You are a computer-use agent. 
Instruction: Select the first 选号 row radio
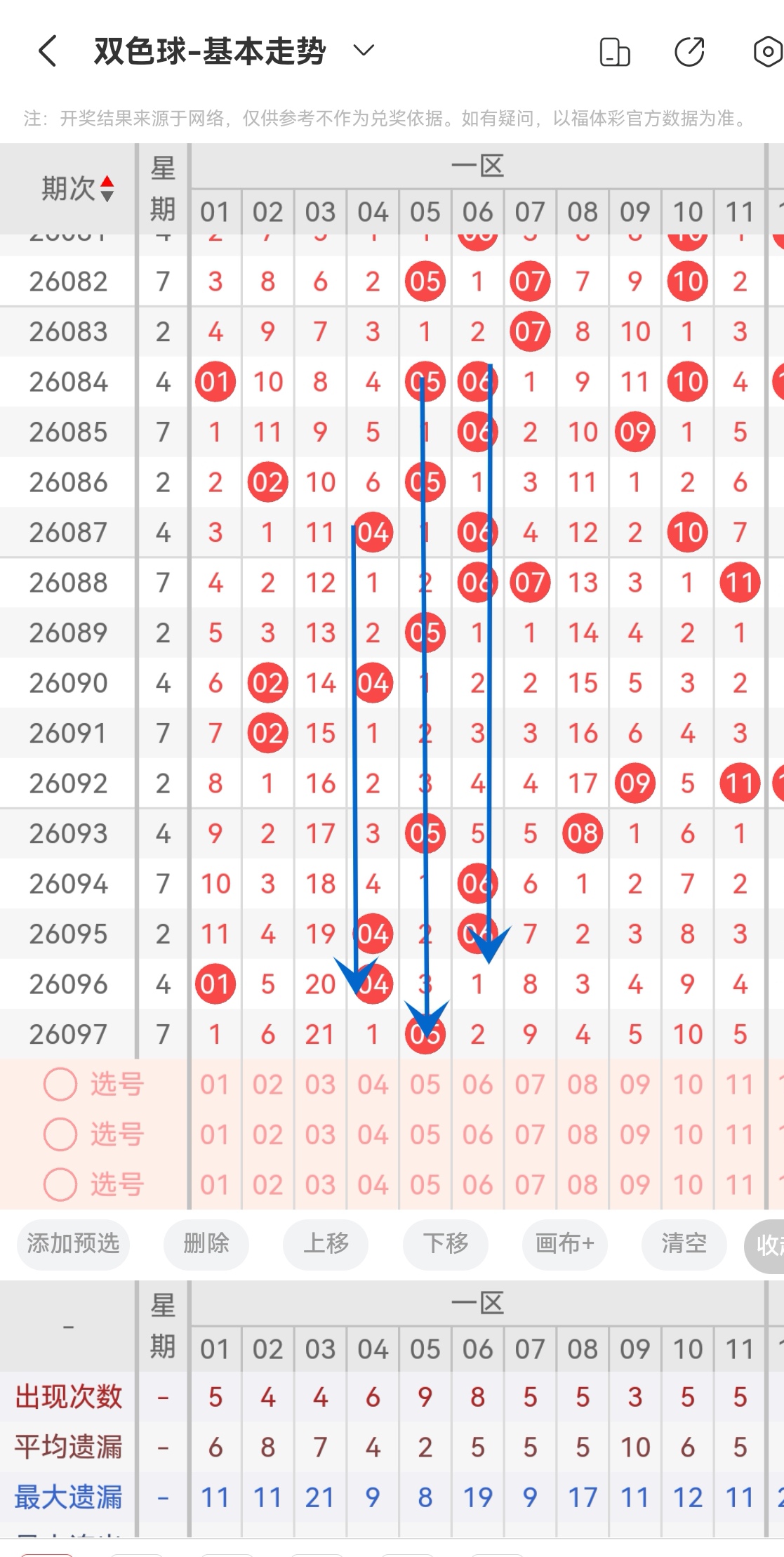60,1085
